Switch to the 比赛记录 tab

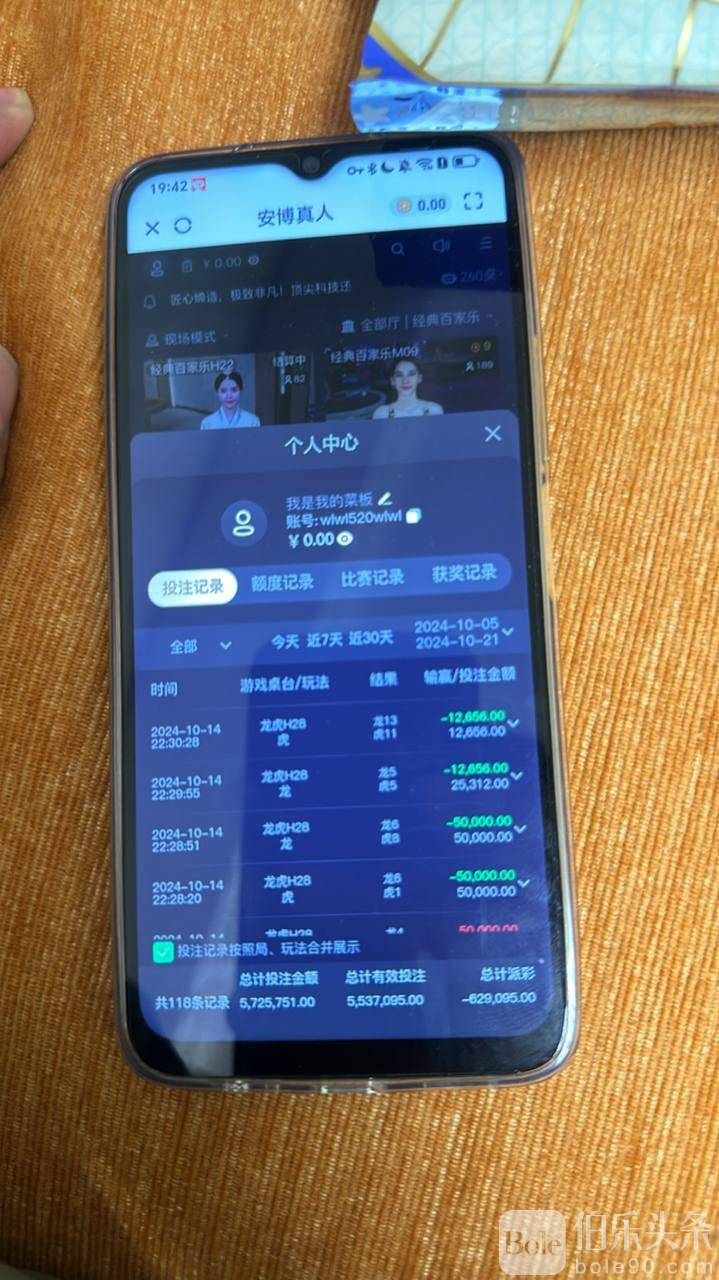[x=372, y=578]
